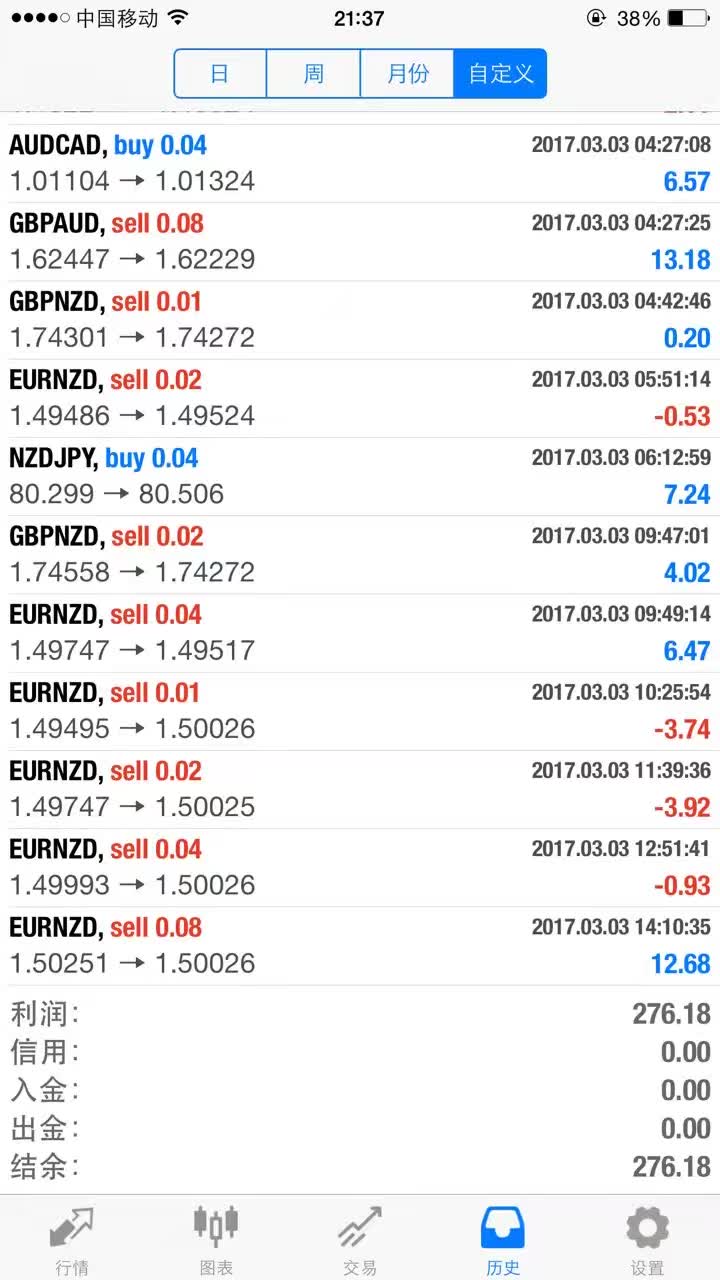Switch to the 交易 trade tab
The width and height of the screenshot is (720, 1280).
(x=360, y=1238)
